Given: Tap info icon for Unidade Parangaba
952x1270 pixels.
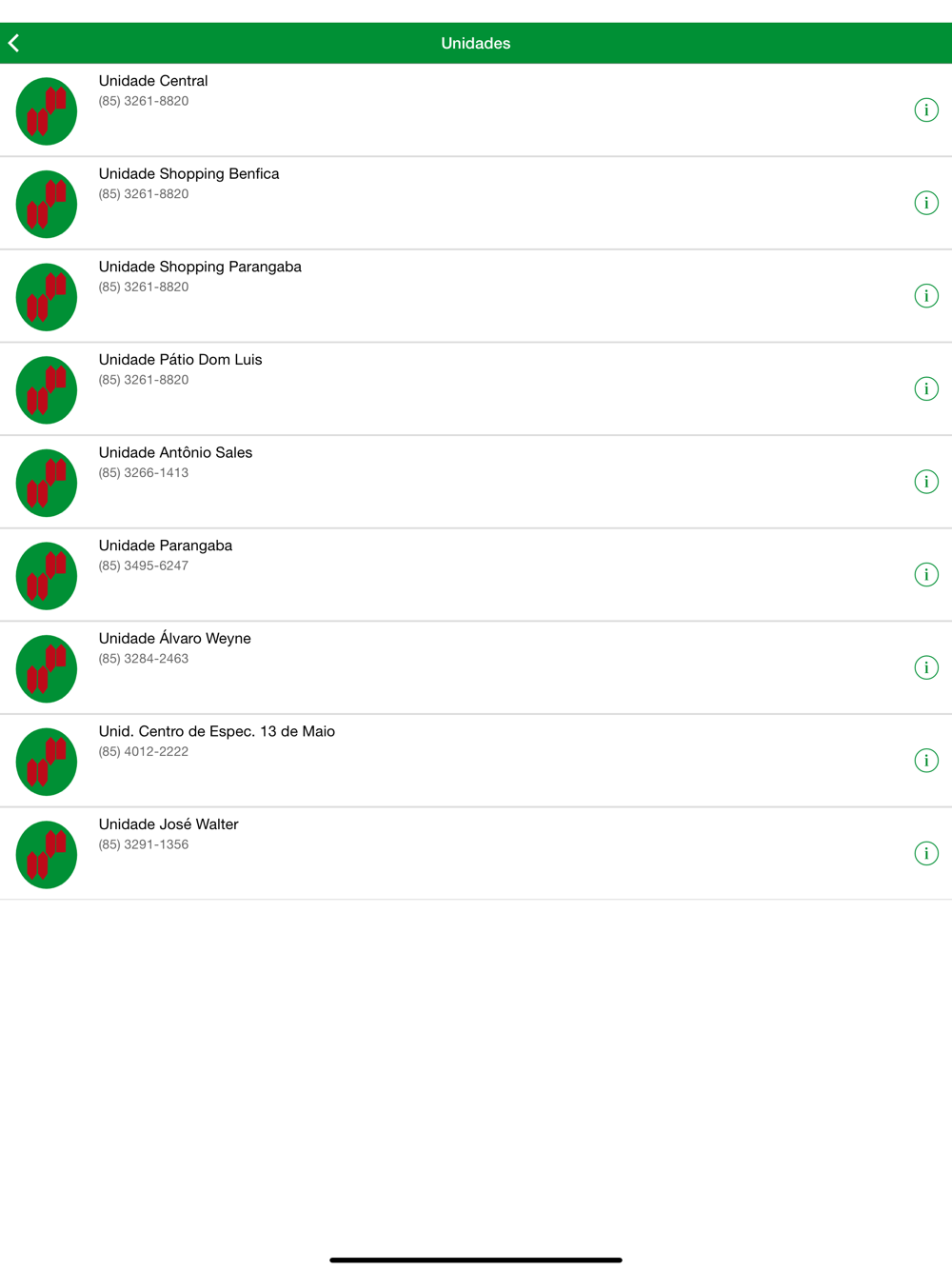Looking at the screenshot, I should [x=925, y=574].
